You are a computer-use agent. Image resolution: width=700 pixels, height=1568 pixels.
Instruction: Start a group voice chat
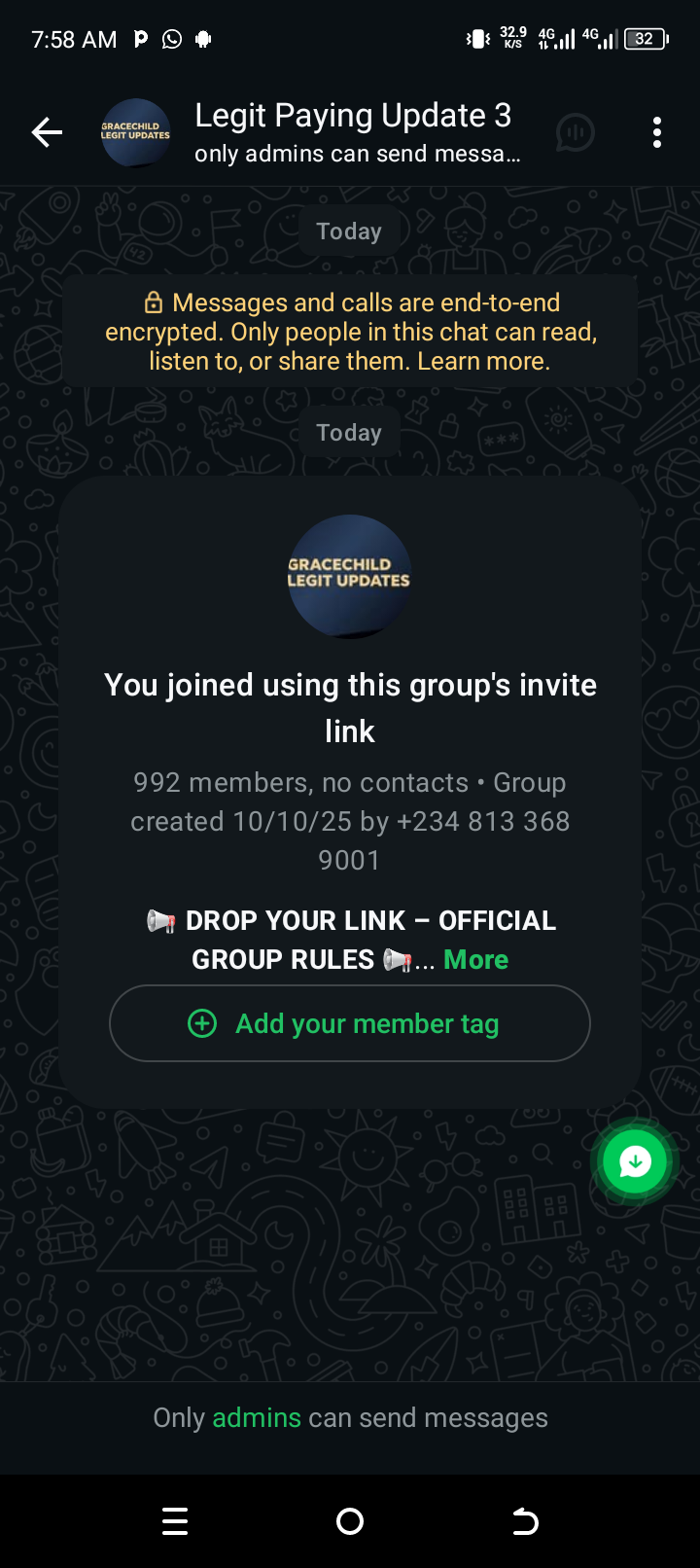(x=576, y=132)
